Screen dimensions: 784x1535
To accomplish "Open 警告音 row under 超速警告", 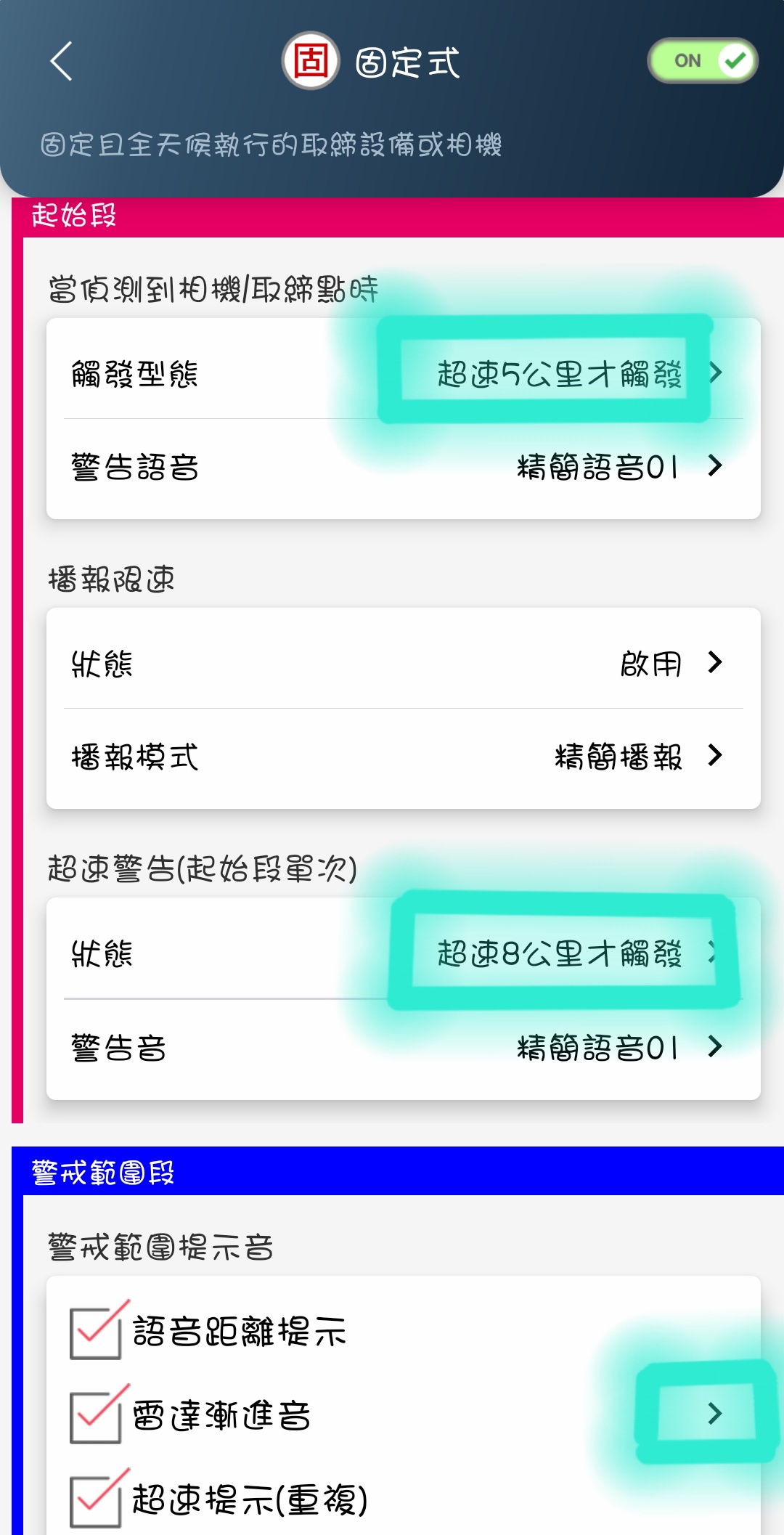I will [403, 1046].
